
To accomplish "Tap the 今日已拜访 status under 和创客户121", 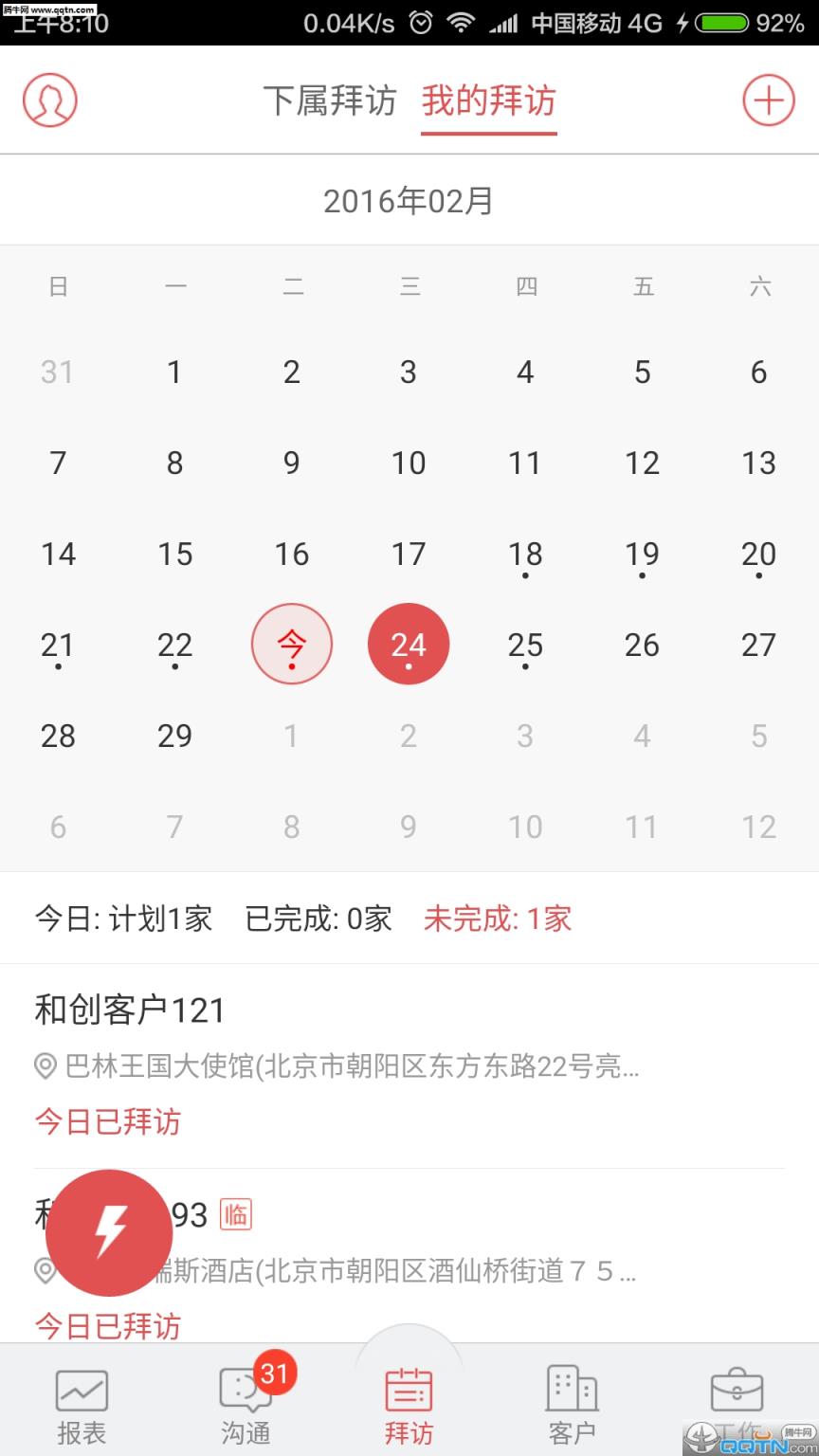I will pos(106,1122).
